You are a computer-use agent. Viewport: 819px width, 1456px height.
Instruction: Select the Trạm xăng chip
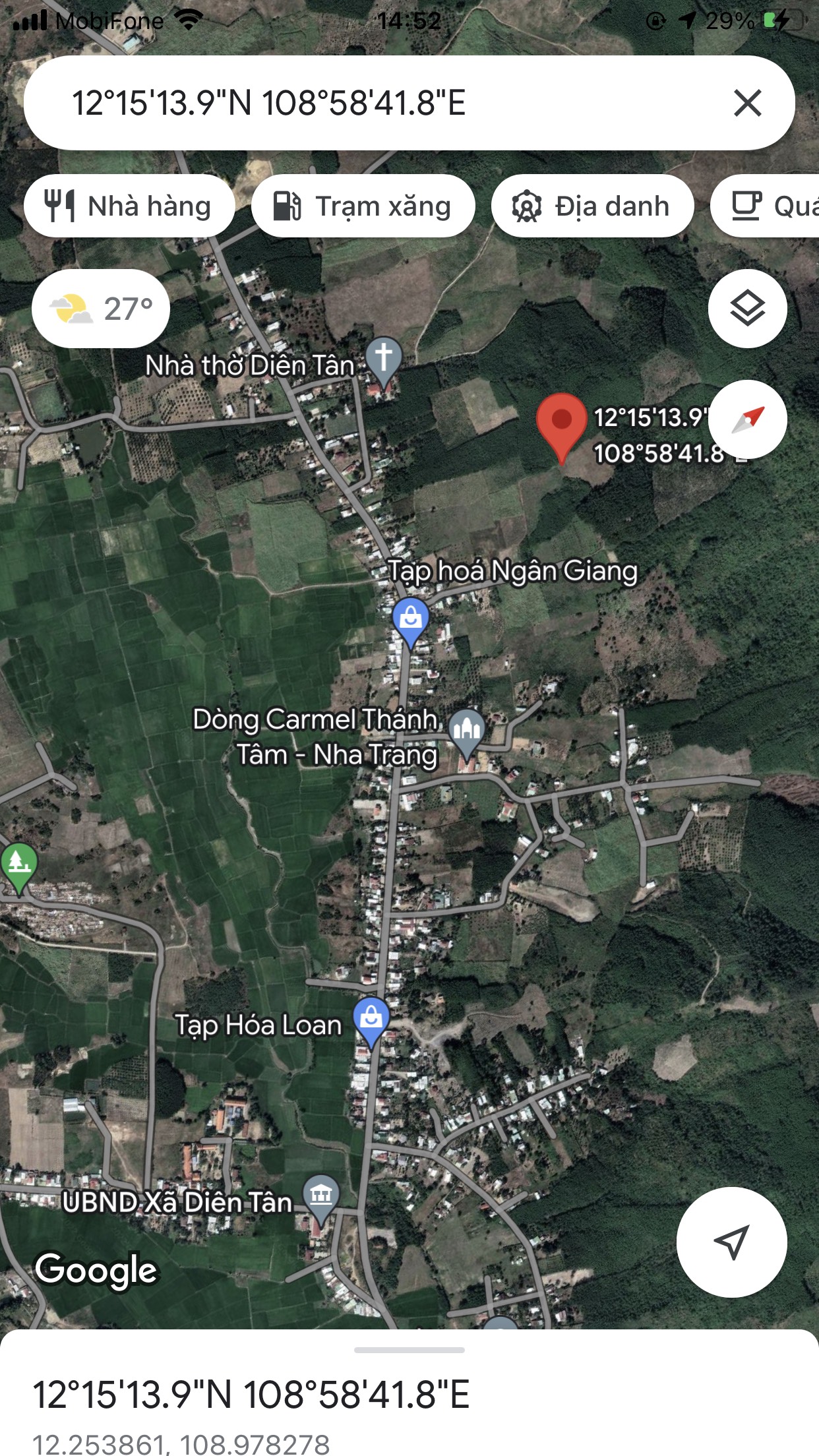click(363, 206)
